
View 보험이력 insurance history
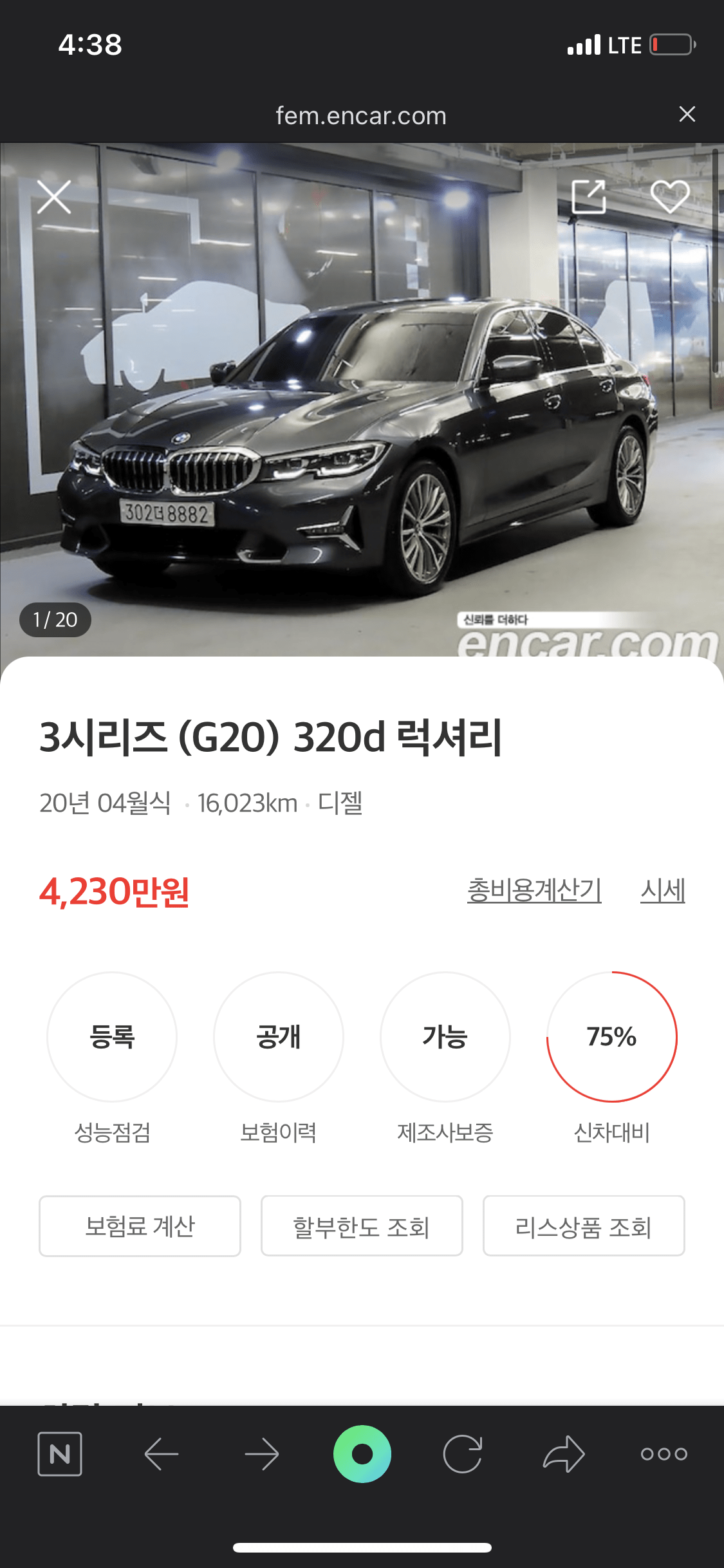coord(278,1037)
